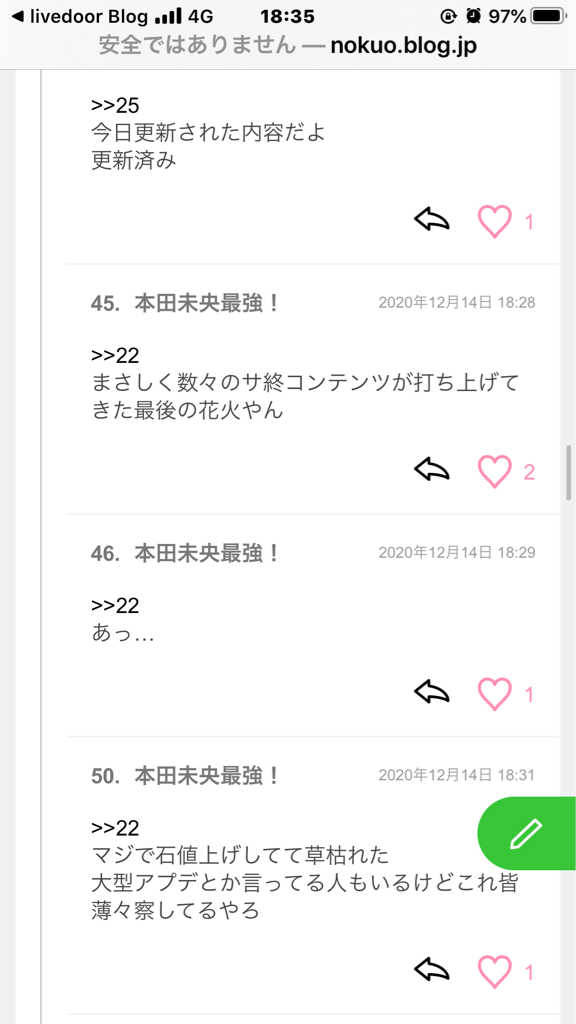The width and height of the screenshot is (576, 1024).
Task: Like comment 45 about 最後の花火
Action: click(494, 472)
